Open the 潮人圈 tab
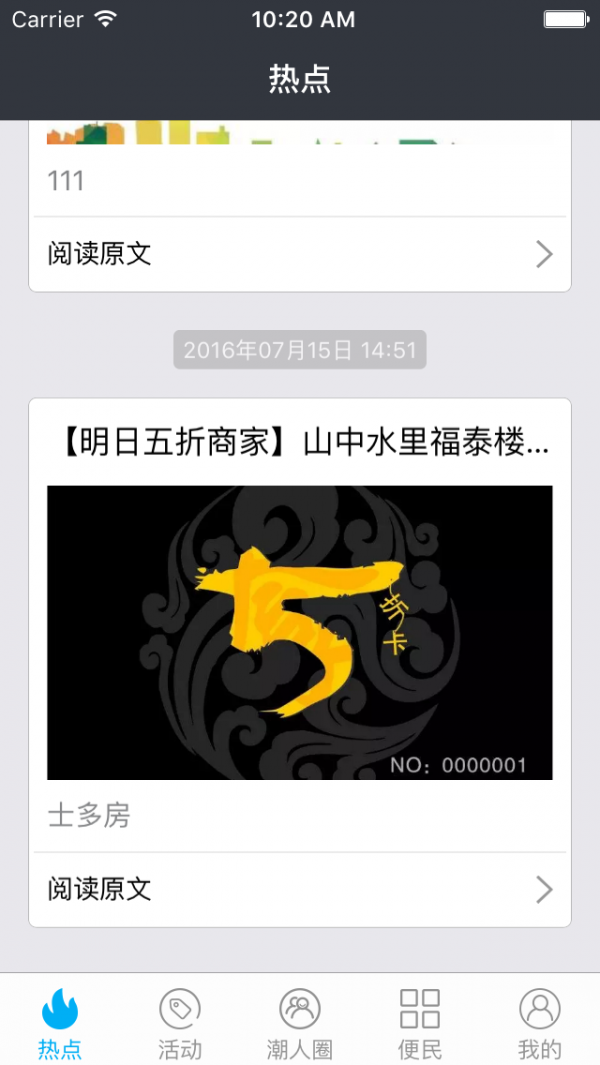 tap(300, 1022)
